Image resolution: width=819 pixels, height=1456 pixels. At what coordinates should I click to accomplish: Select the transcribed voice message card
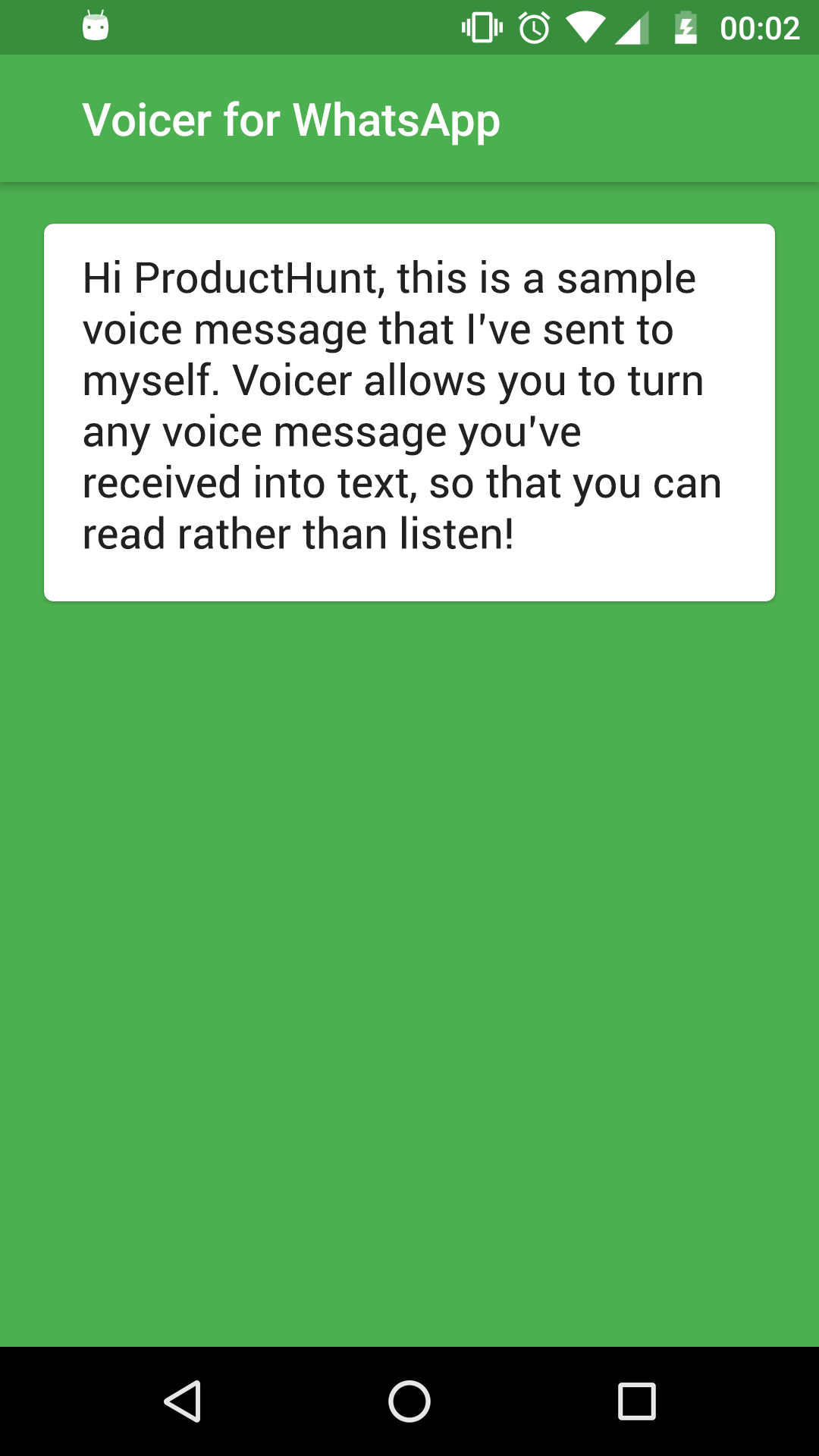click(409, 409)
